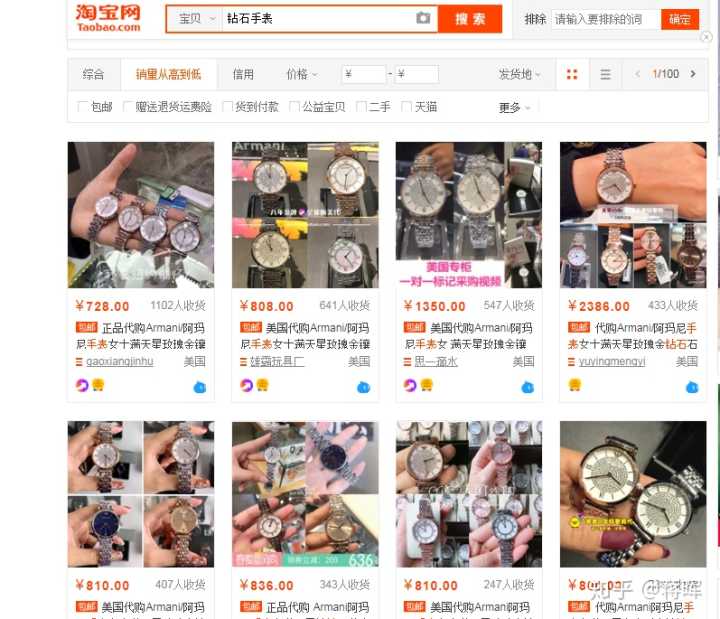Tap the orange 搜索 search button
This screenshot has height=619, width=720.
tap(469, 19)
